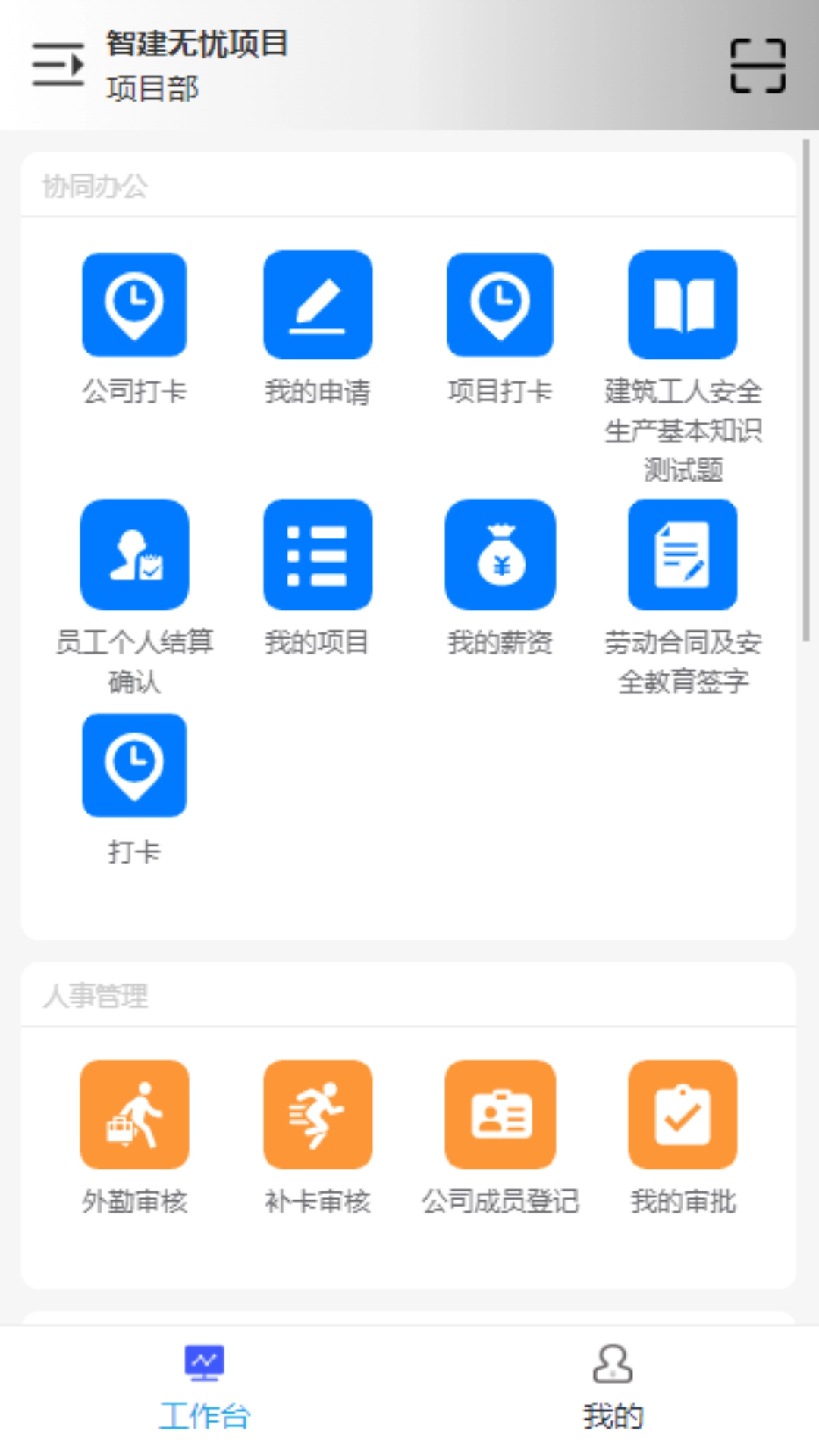
Task: Select the 工作台 workbench tab
Action: click(206, 1394)
